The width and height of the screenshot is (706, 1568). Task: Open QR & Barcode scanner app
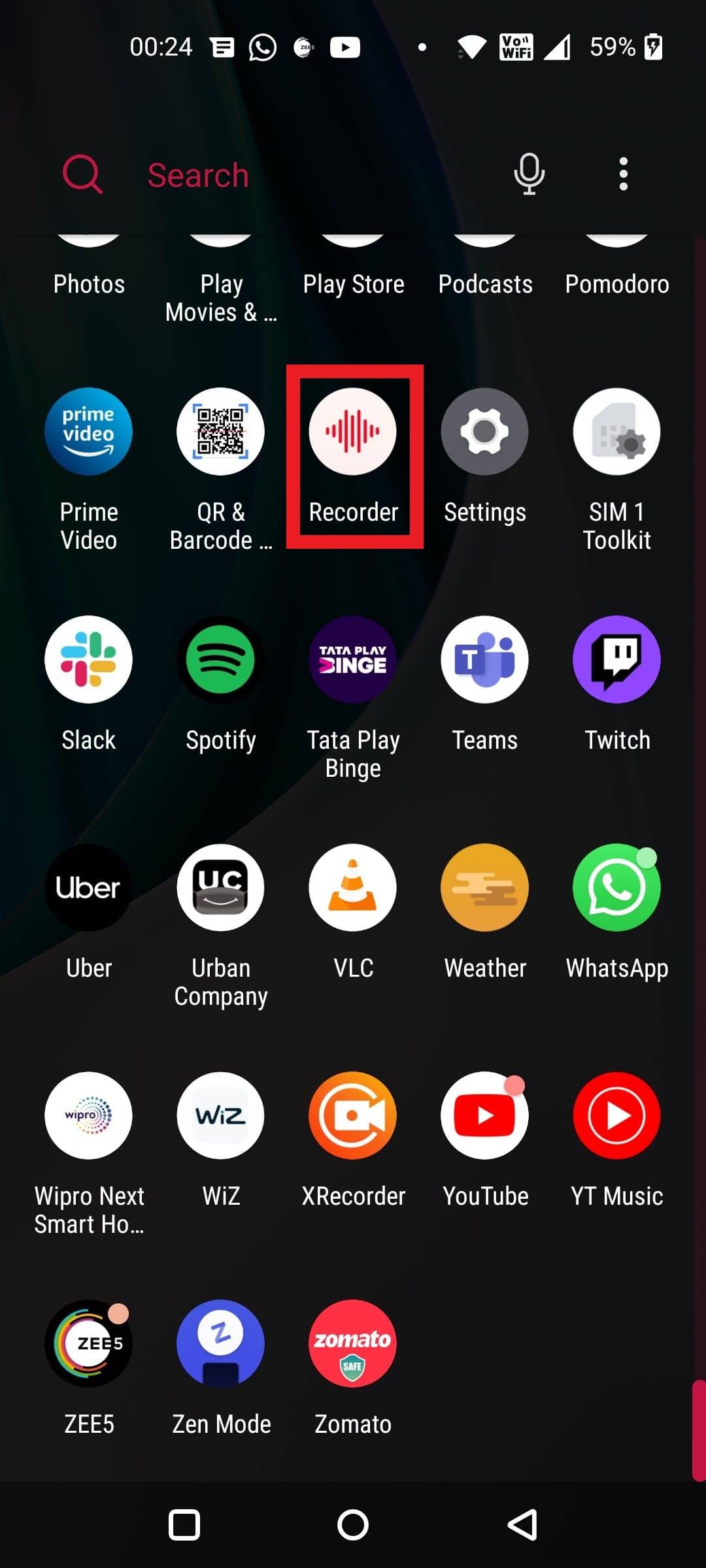220,433
